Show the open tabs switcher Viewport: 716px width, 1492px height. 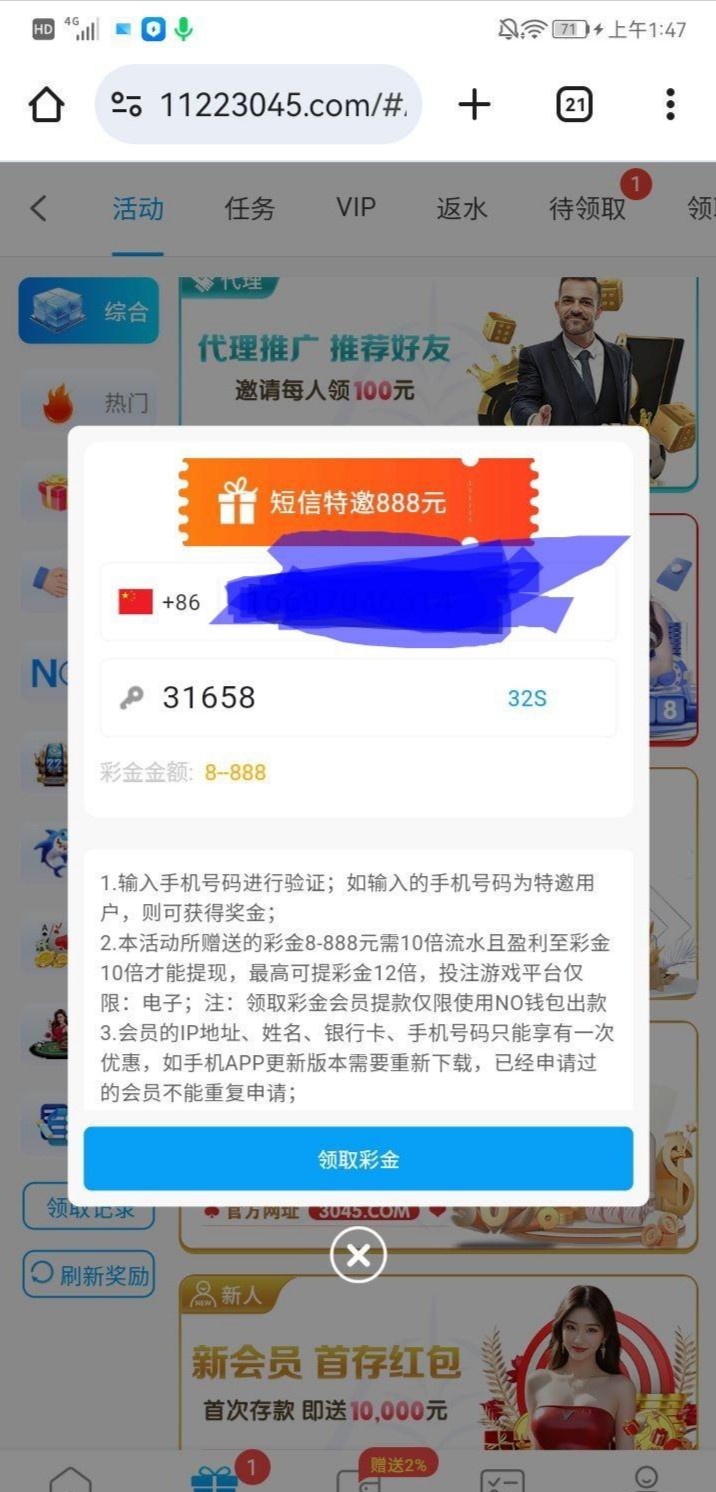pos(574,104)
